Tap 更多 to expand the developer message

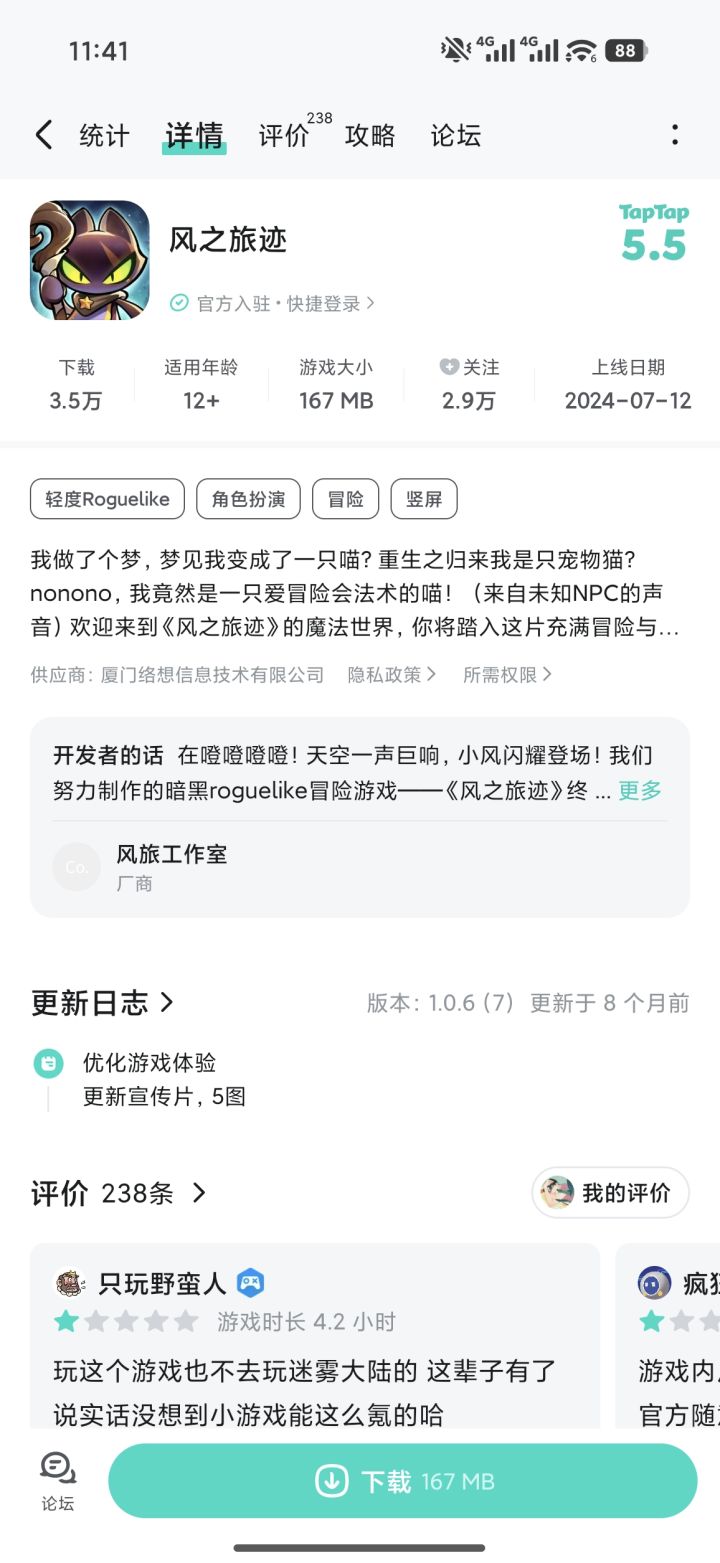(x=638, y=791)
